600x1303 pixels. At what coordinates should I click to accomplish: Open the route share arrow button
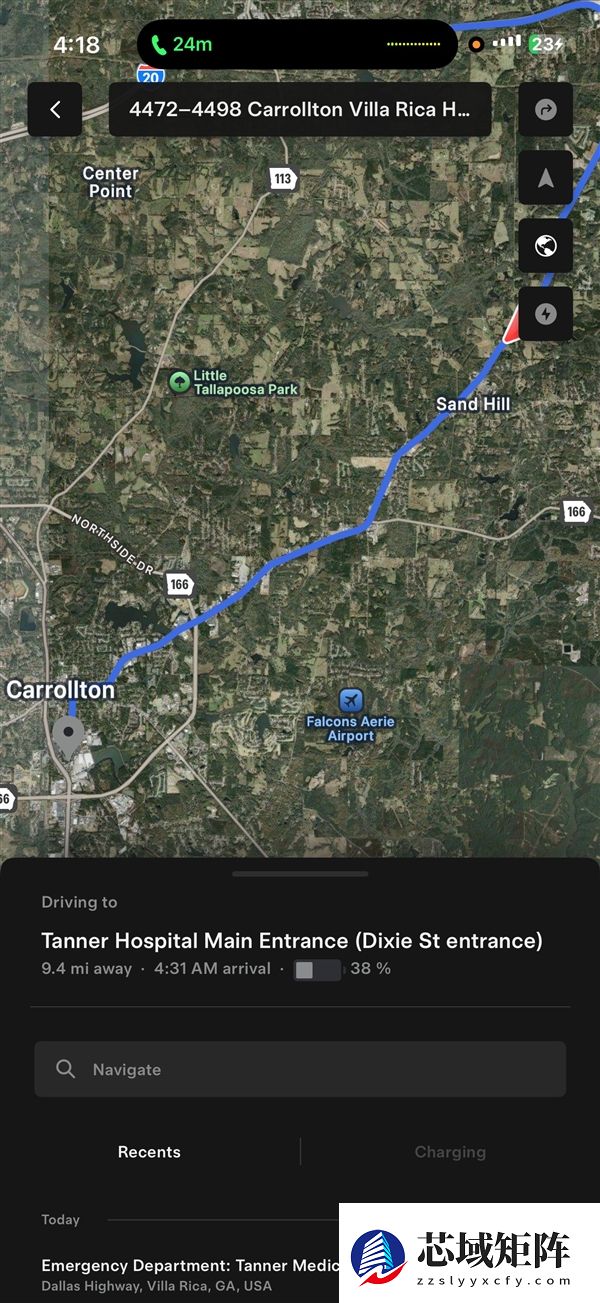(545, 110)
